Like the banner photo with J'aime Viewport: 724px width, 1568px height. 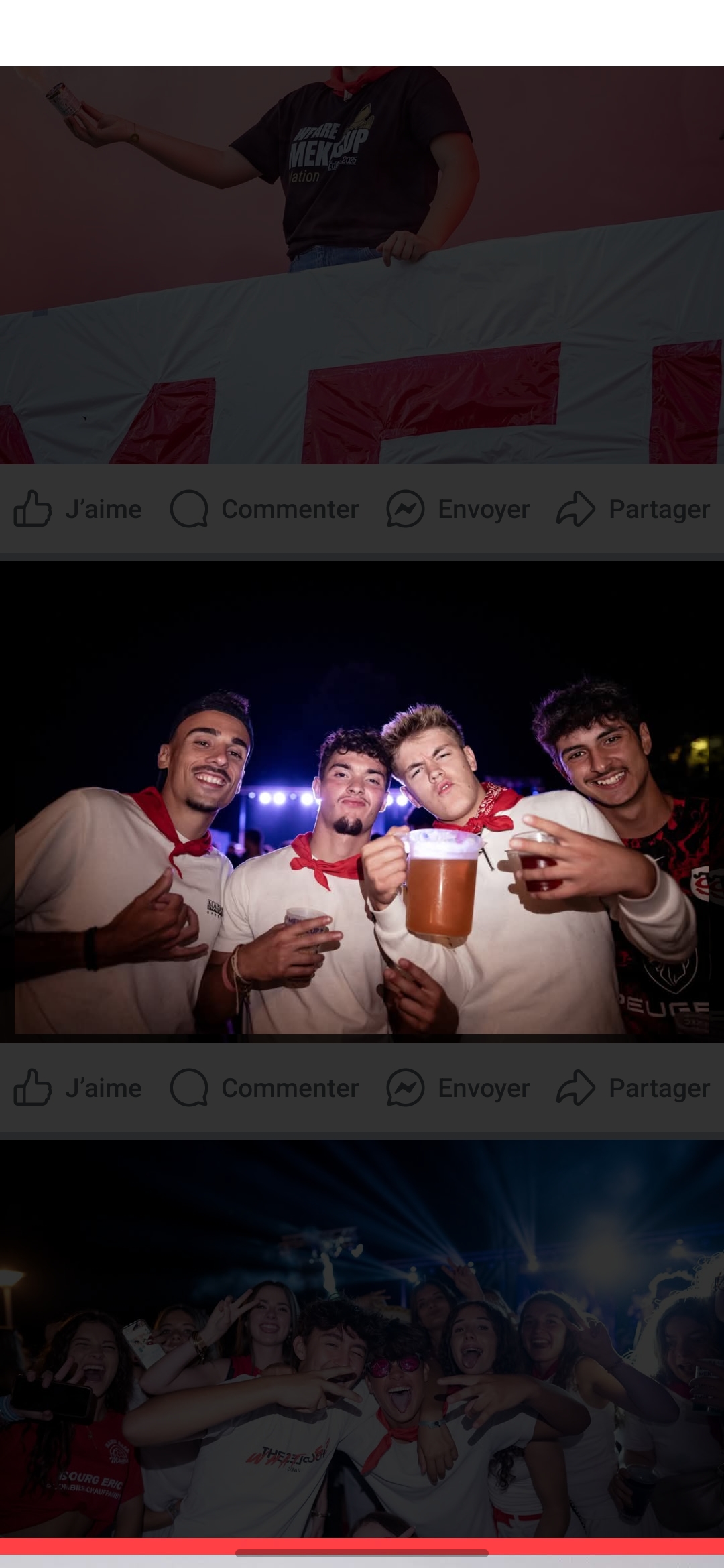click(78, 509)
